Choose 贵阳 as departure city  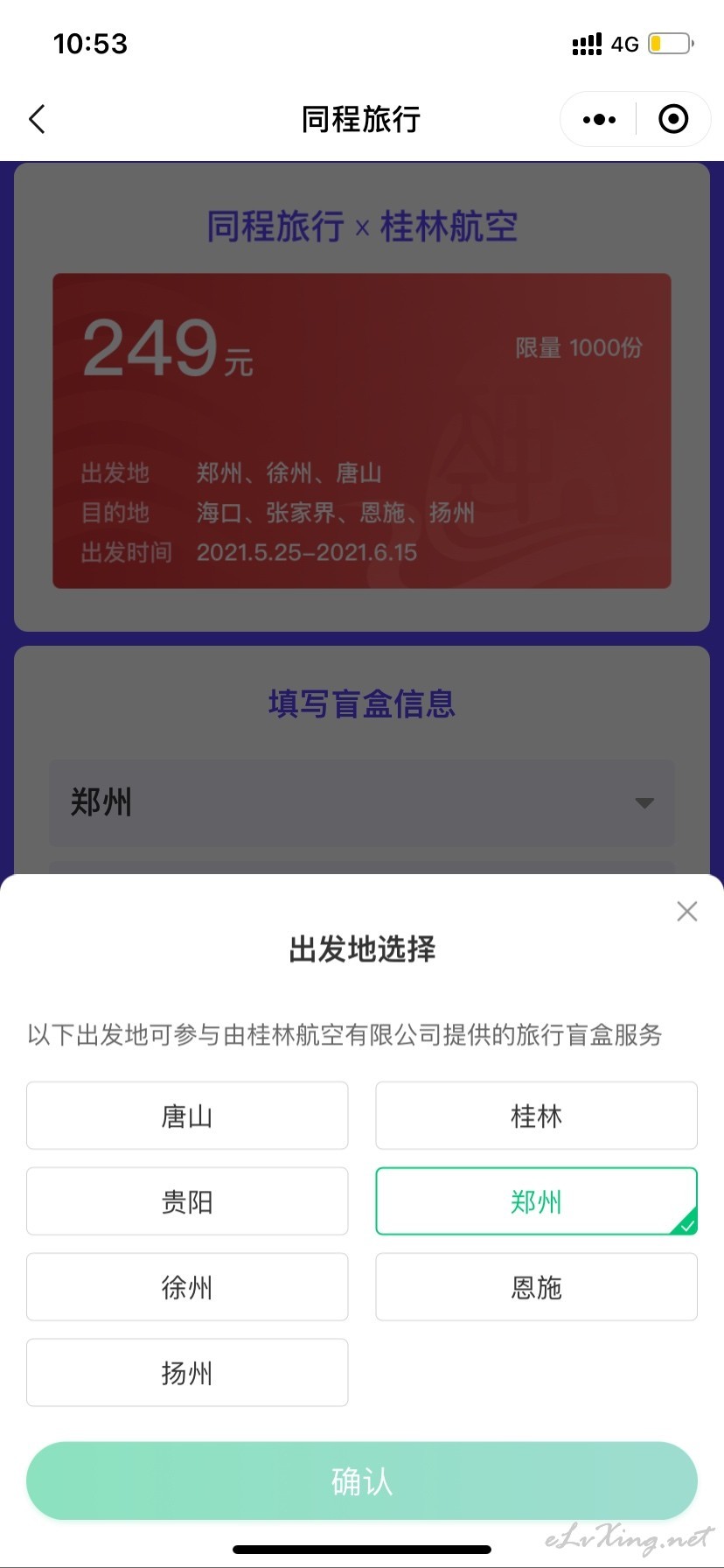[187, 1201]
